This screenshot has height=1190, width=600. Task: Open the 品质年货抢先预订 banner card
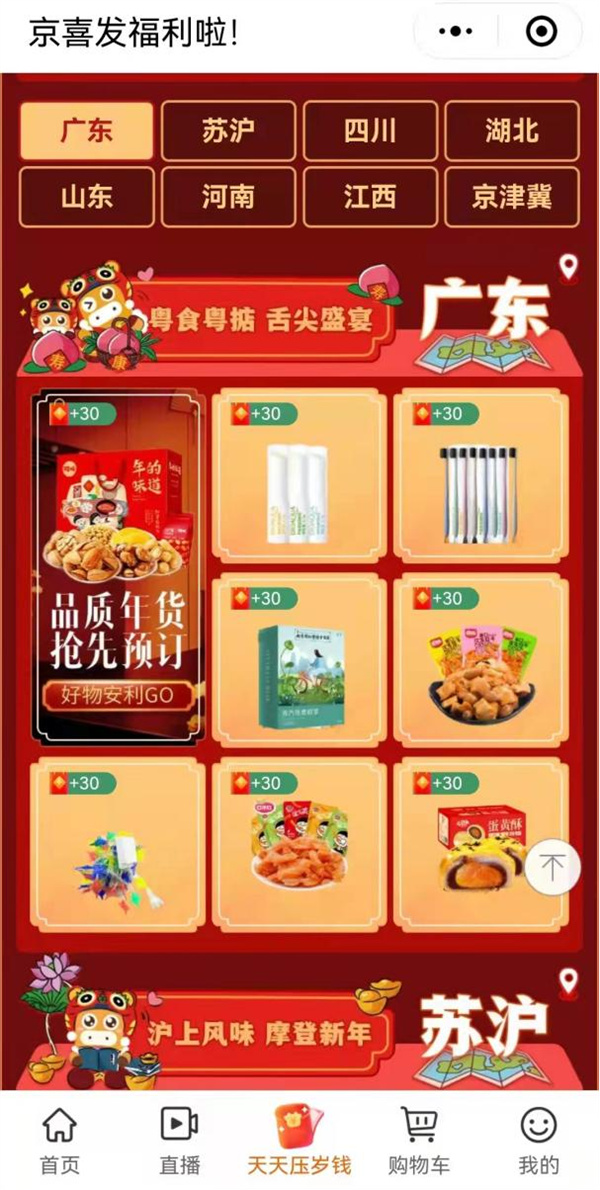tap(118, 560)
